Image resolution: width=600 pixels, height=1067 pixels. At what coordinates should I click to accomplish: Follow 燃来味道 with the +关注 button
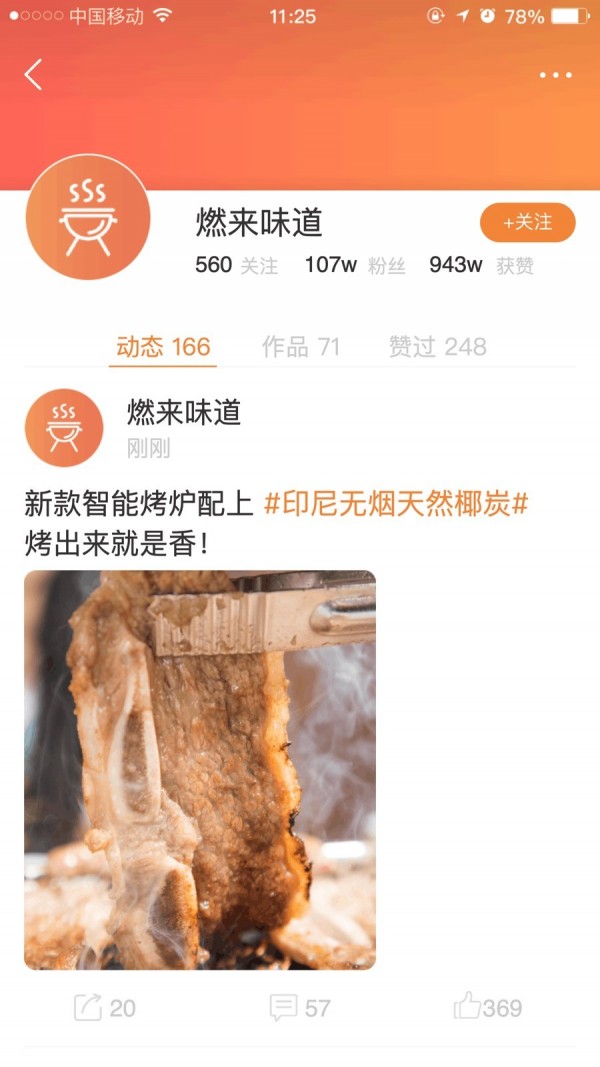tap(527, 222)
